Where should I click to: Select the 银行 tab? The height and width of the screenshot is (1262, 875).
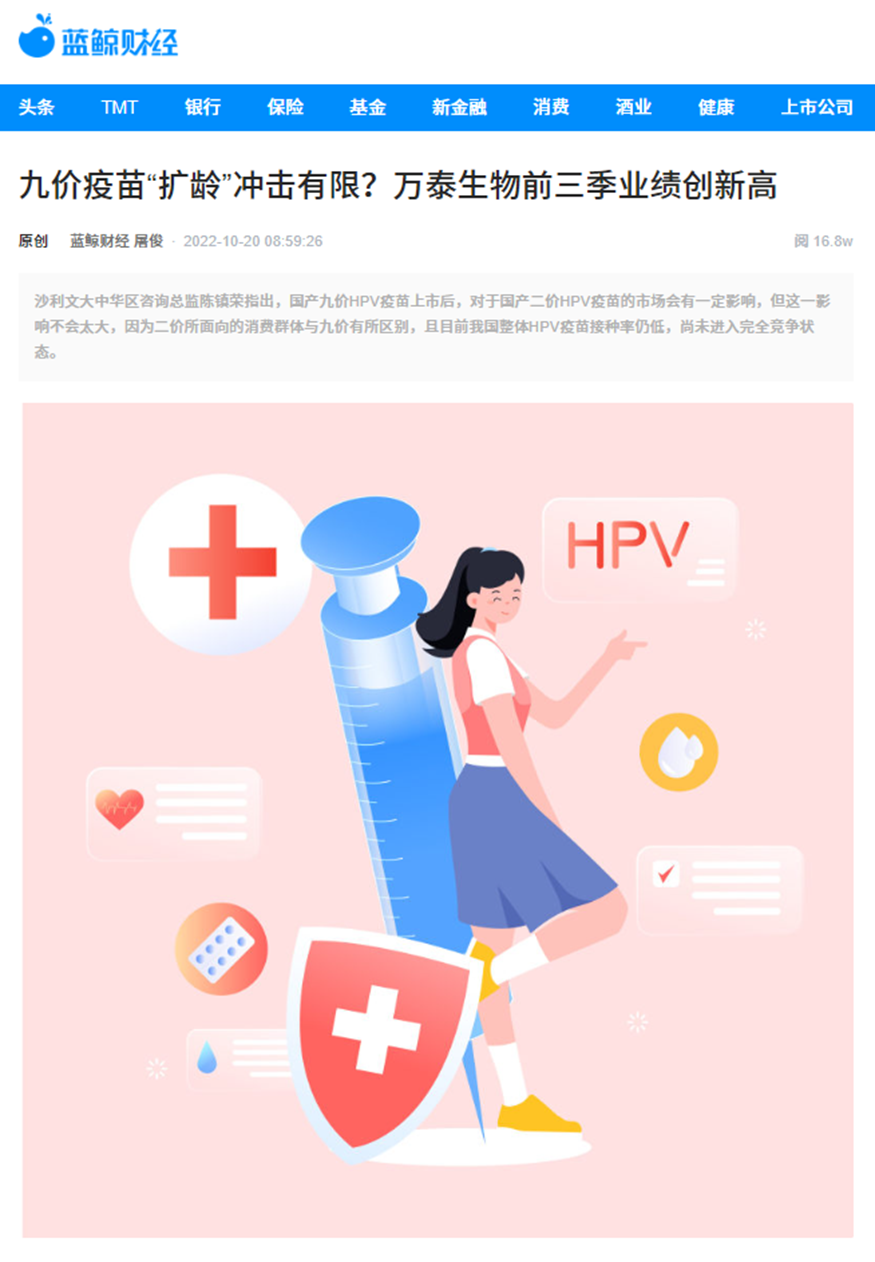(x=202, y=108)
